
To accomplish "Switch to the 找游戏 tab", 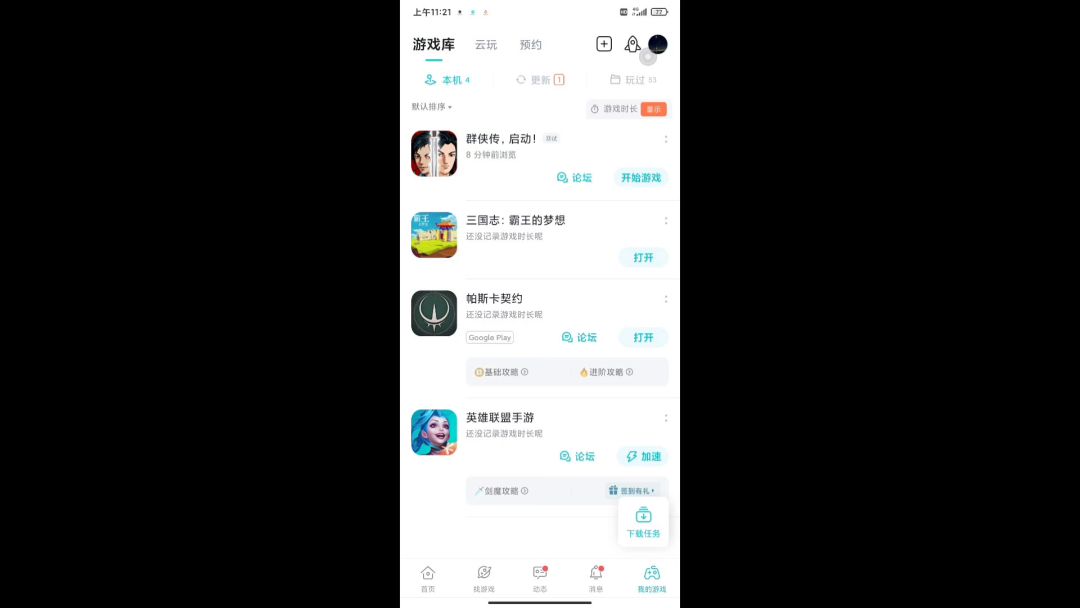I will 484,578.
